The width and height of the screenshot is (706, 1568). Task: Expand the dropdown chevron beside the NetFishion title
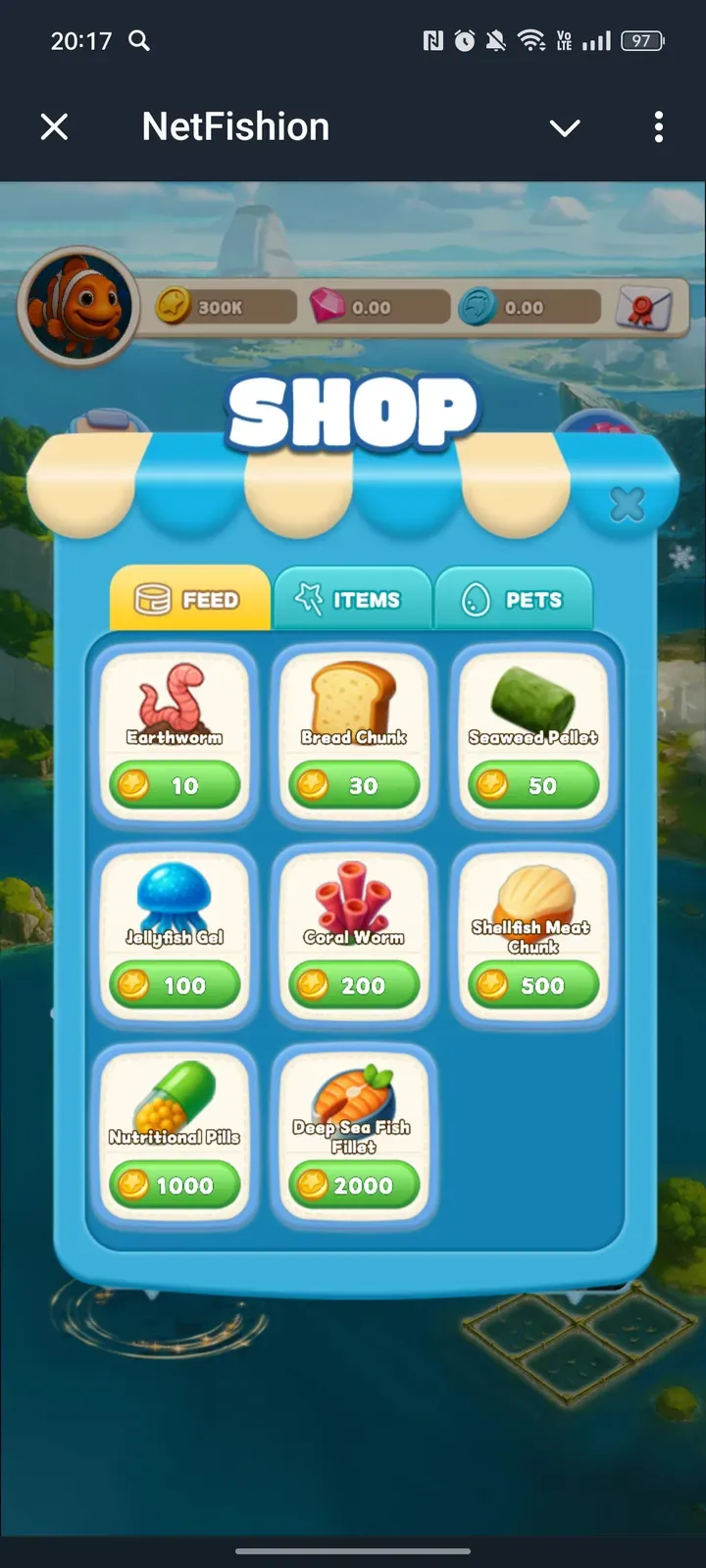(x=565, y=127)
